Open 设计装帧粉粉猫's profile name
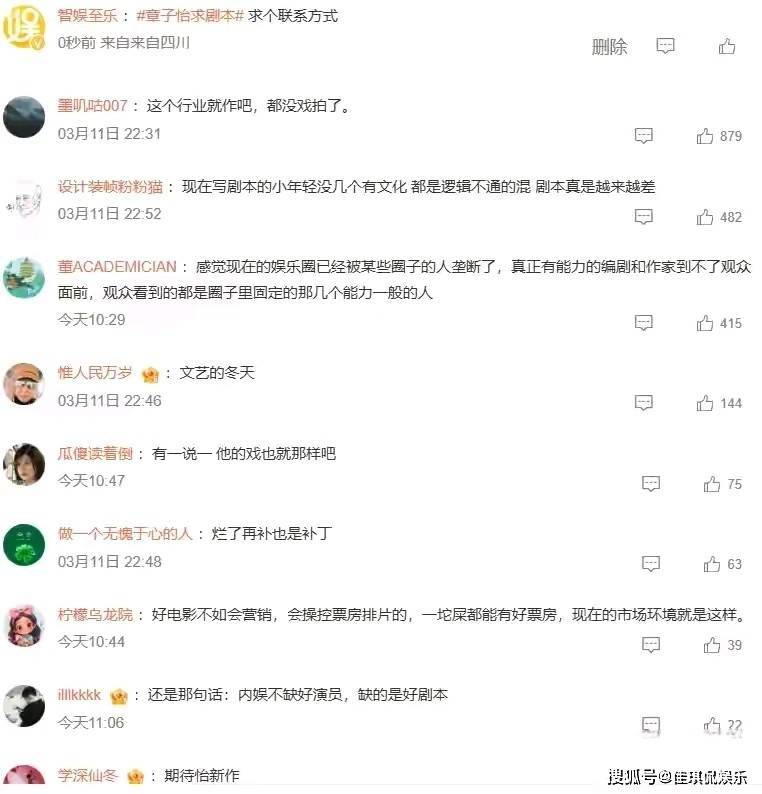This screenshot has width=762, height=794. [x=110, y=187]
